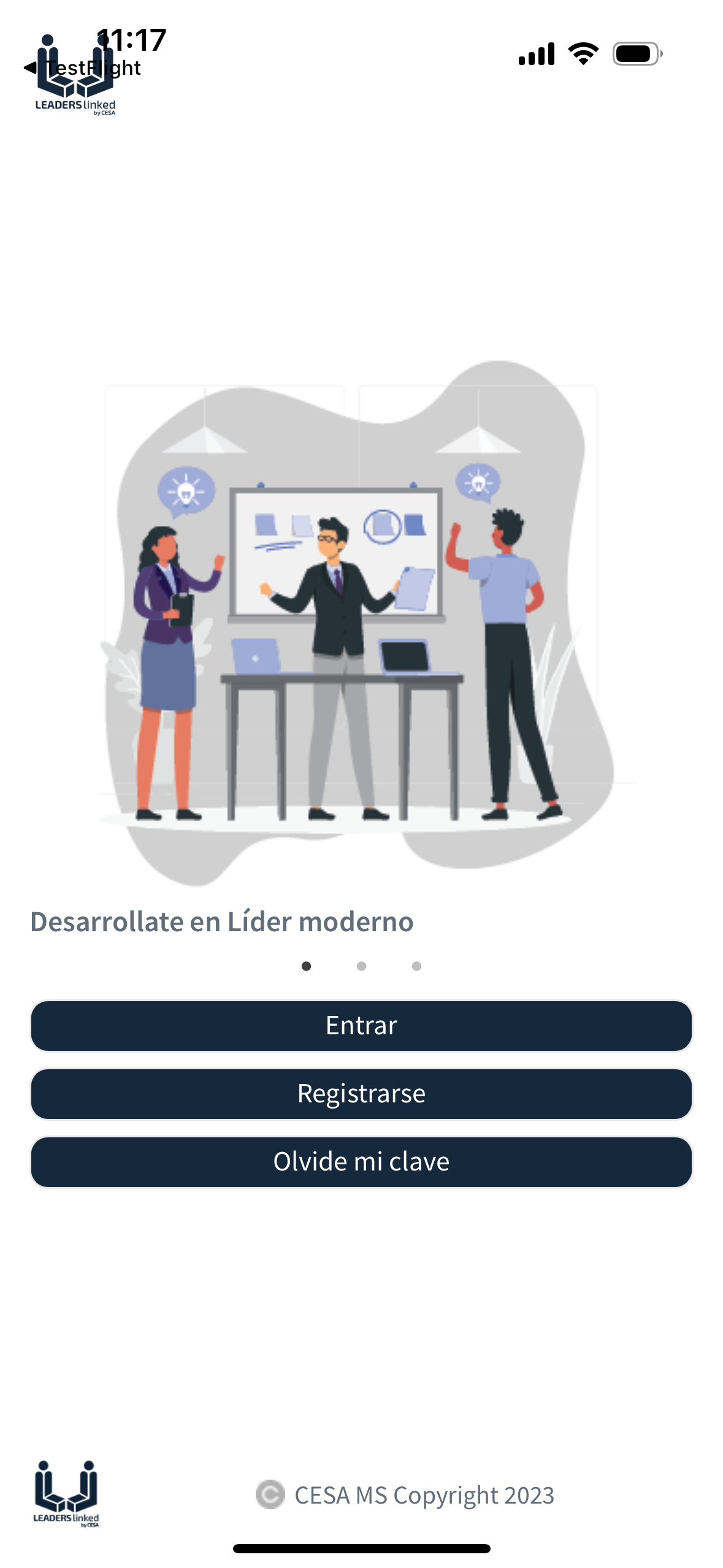This screenshot has width=723, height=1568.
Task: Jump to the second carousel page dot
Action: (x=361, y=966)
